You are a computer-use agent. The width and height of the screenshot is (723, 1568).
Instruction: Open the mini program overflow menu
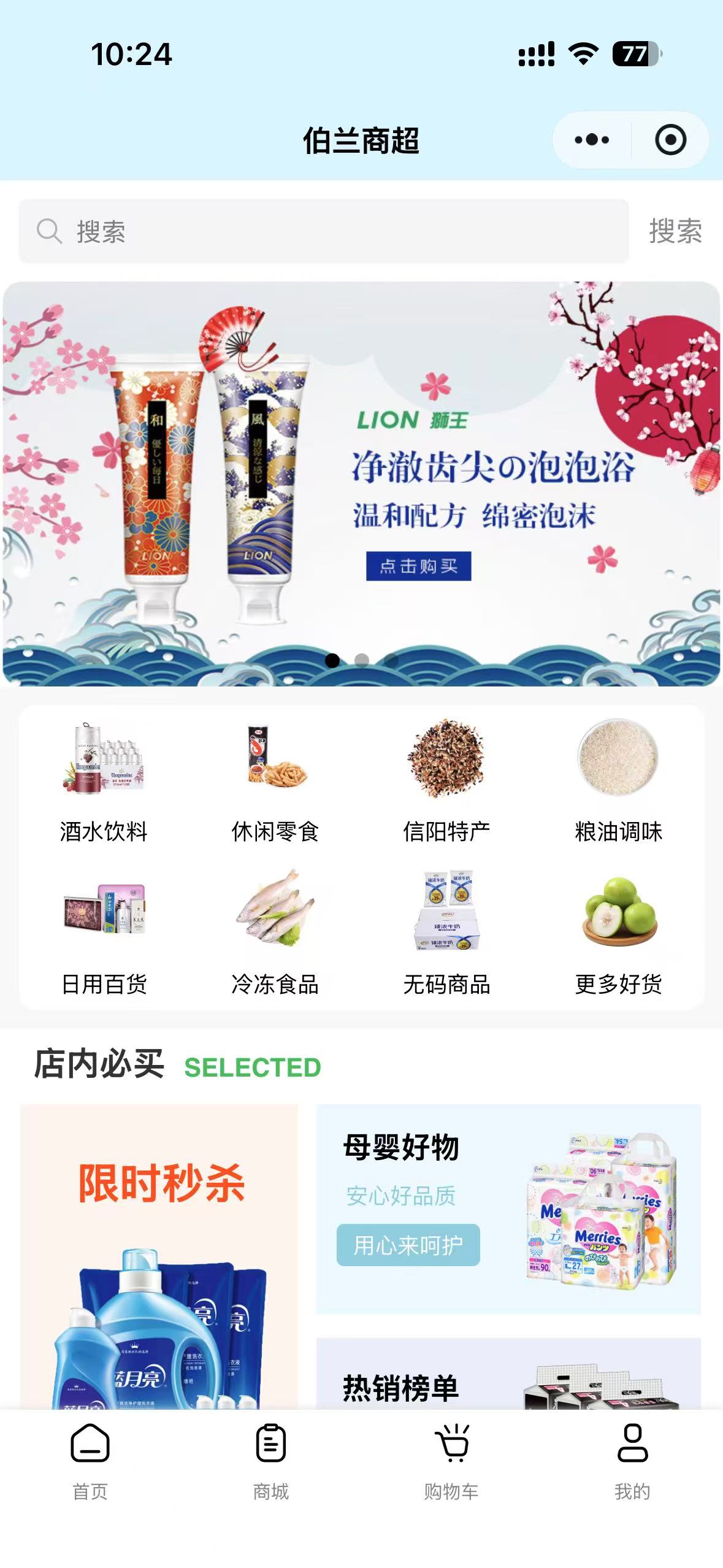coord(592,140)
